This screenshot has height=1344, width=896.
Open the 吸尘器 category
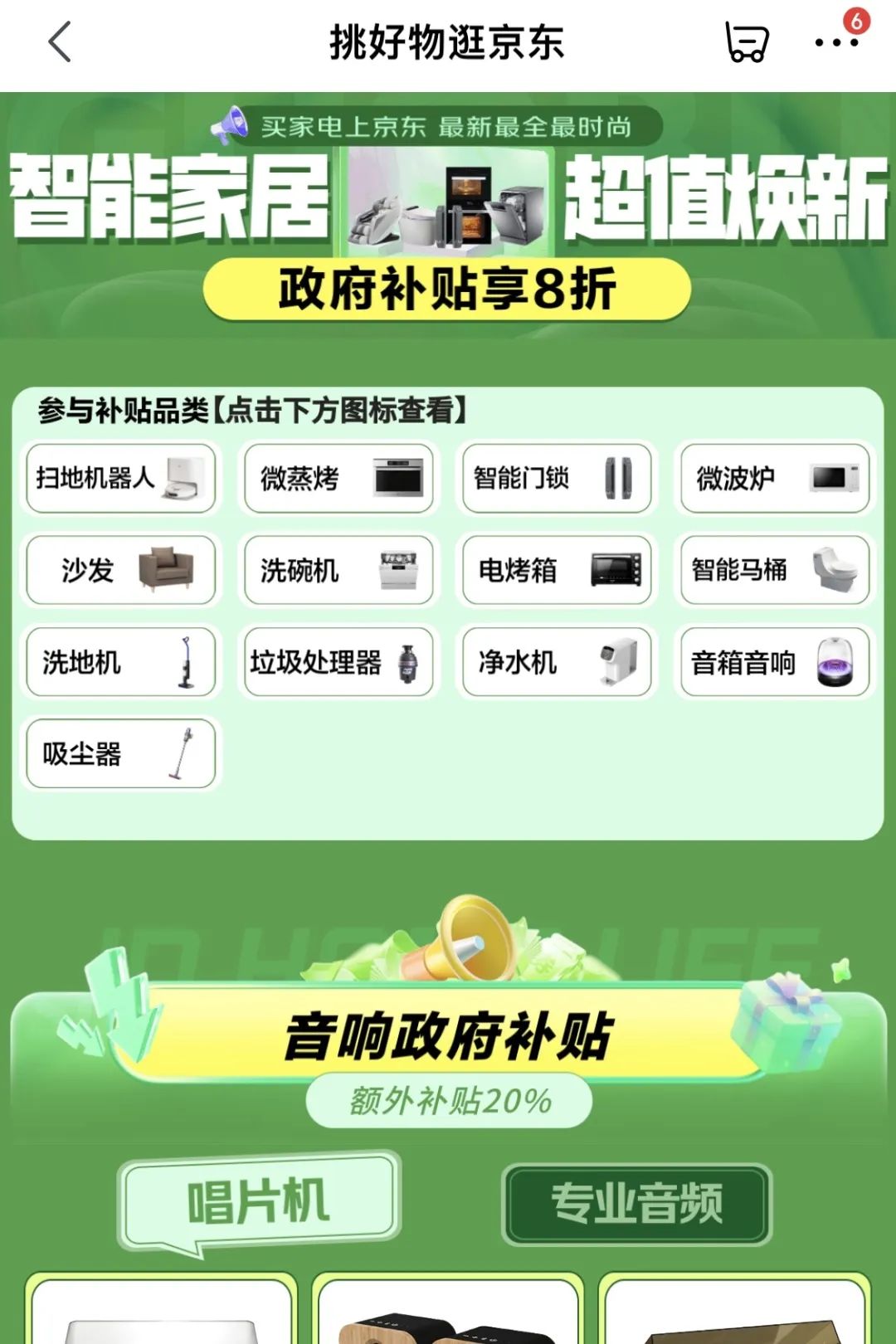tap(121, 753)
